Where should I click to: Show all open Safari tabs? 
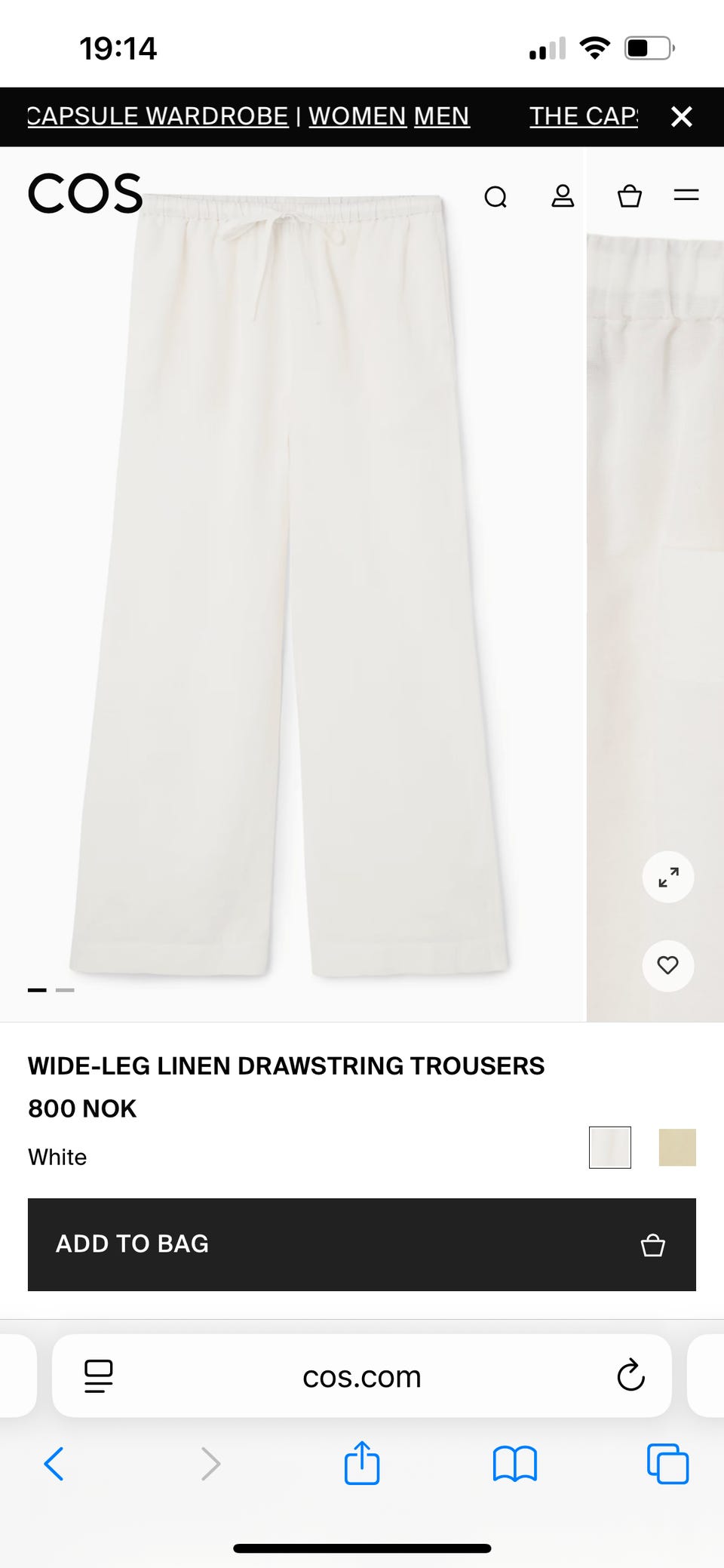667,1464
